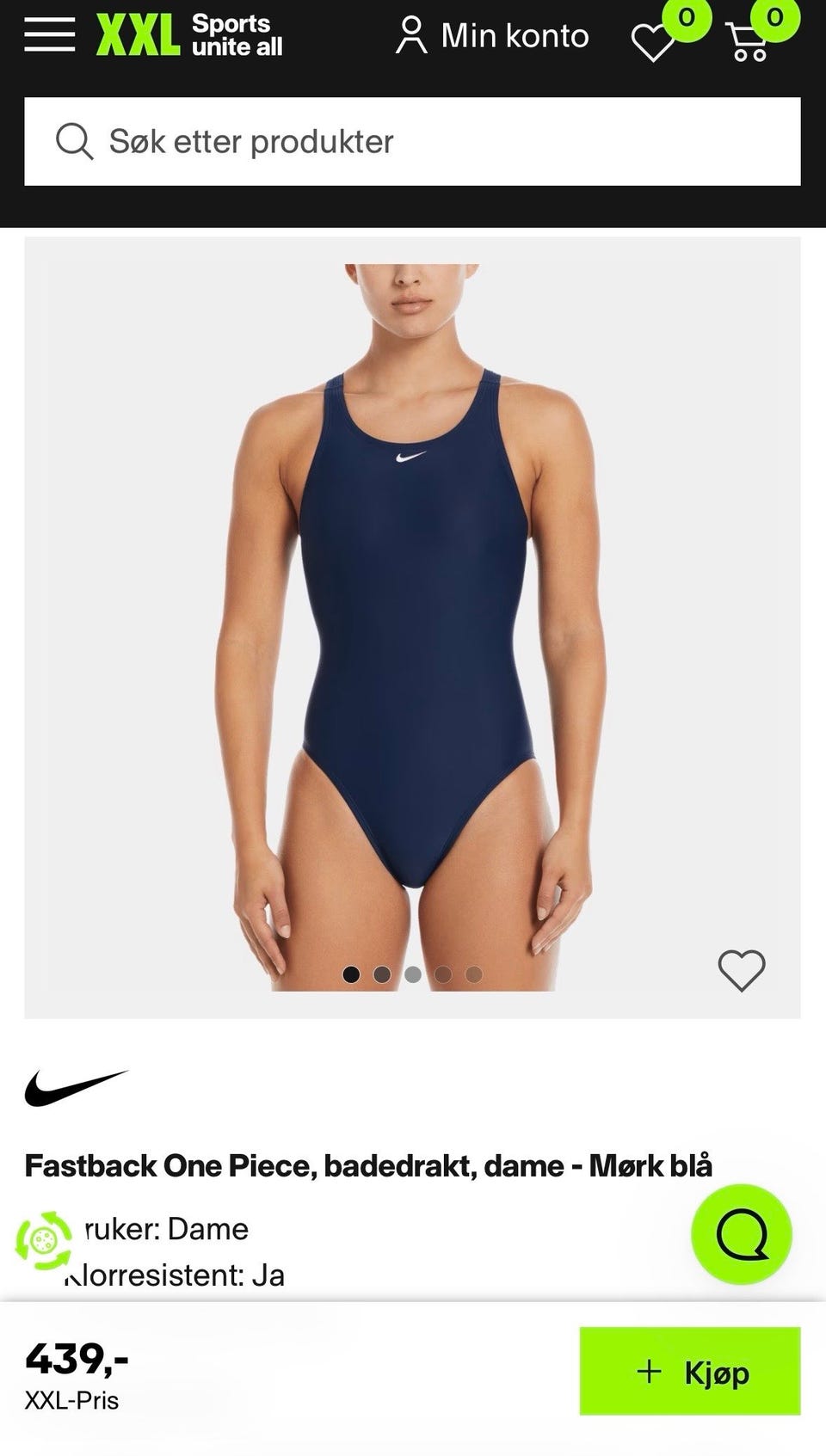Open the green cookie settings icon
This screenshot has height=1456, width=826.
pos(44,1240)
